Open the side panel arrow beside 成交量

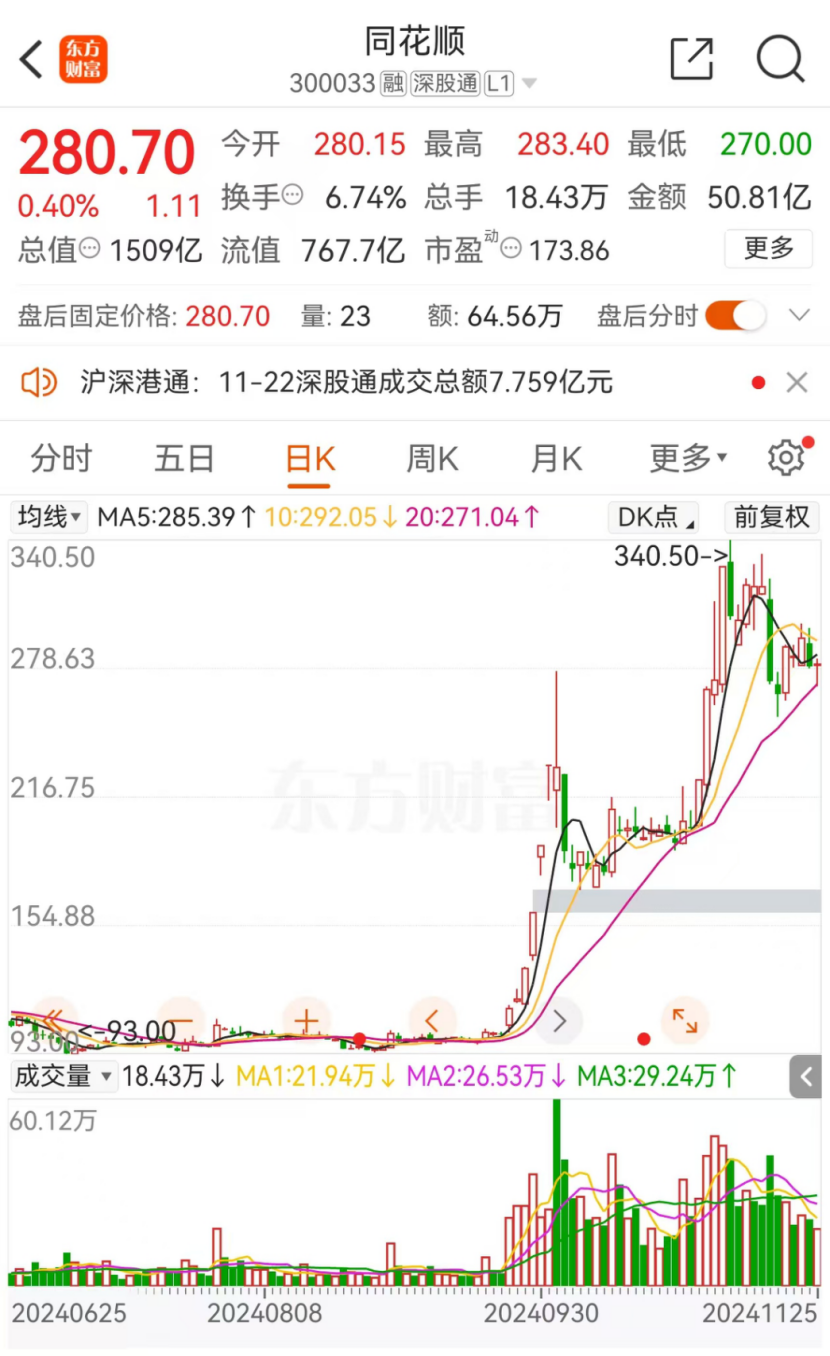[805, 1077]
